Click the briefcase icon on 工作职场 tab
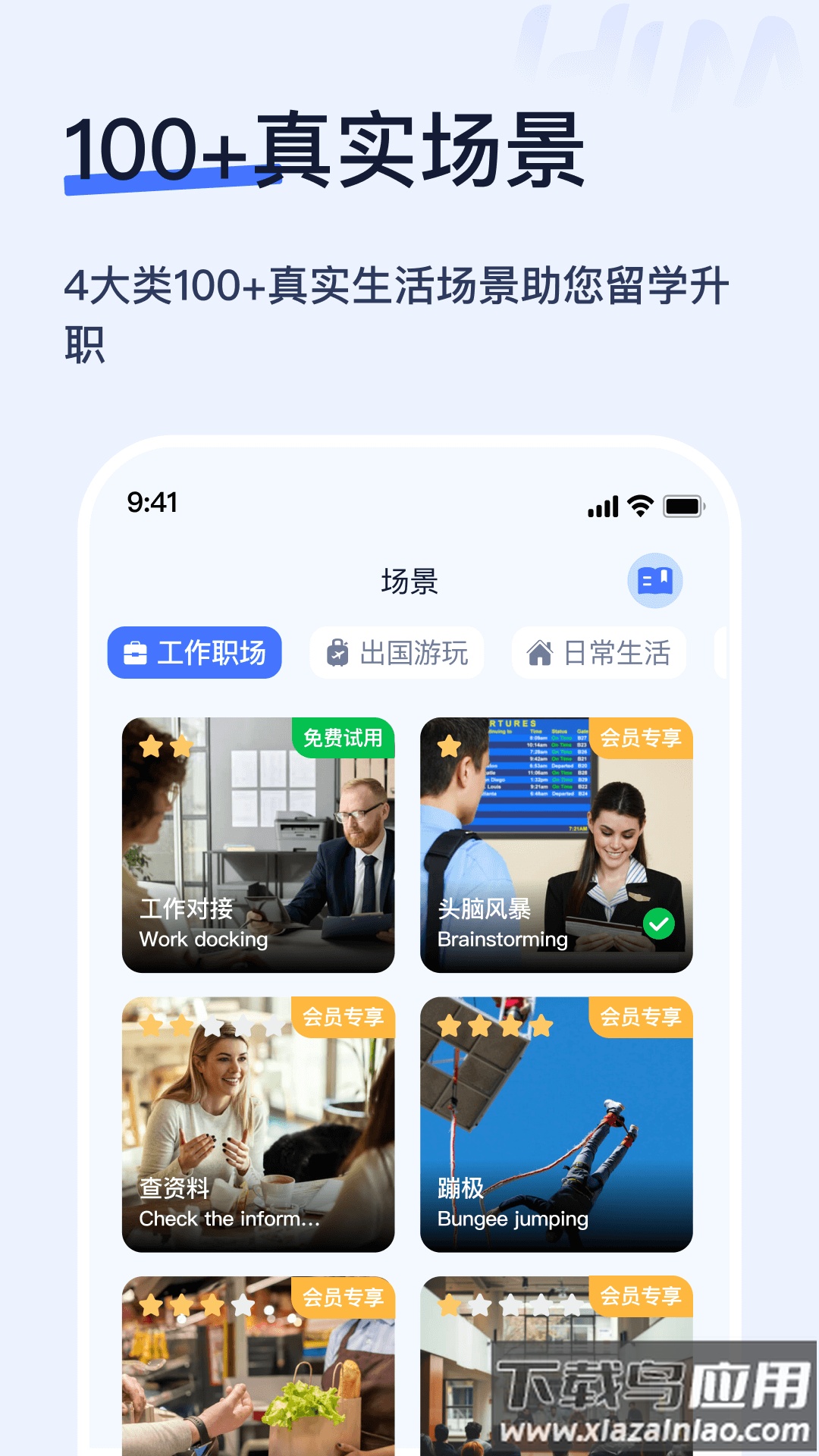The height and width of the screenshot is (1456, 819). tap(135, 651)
